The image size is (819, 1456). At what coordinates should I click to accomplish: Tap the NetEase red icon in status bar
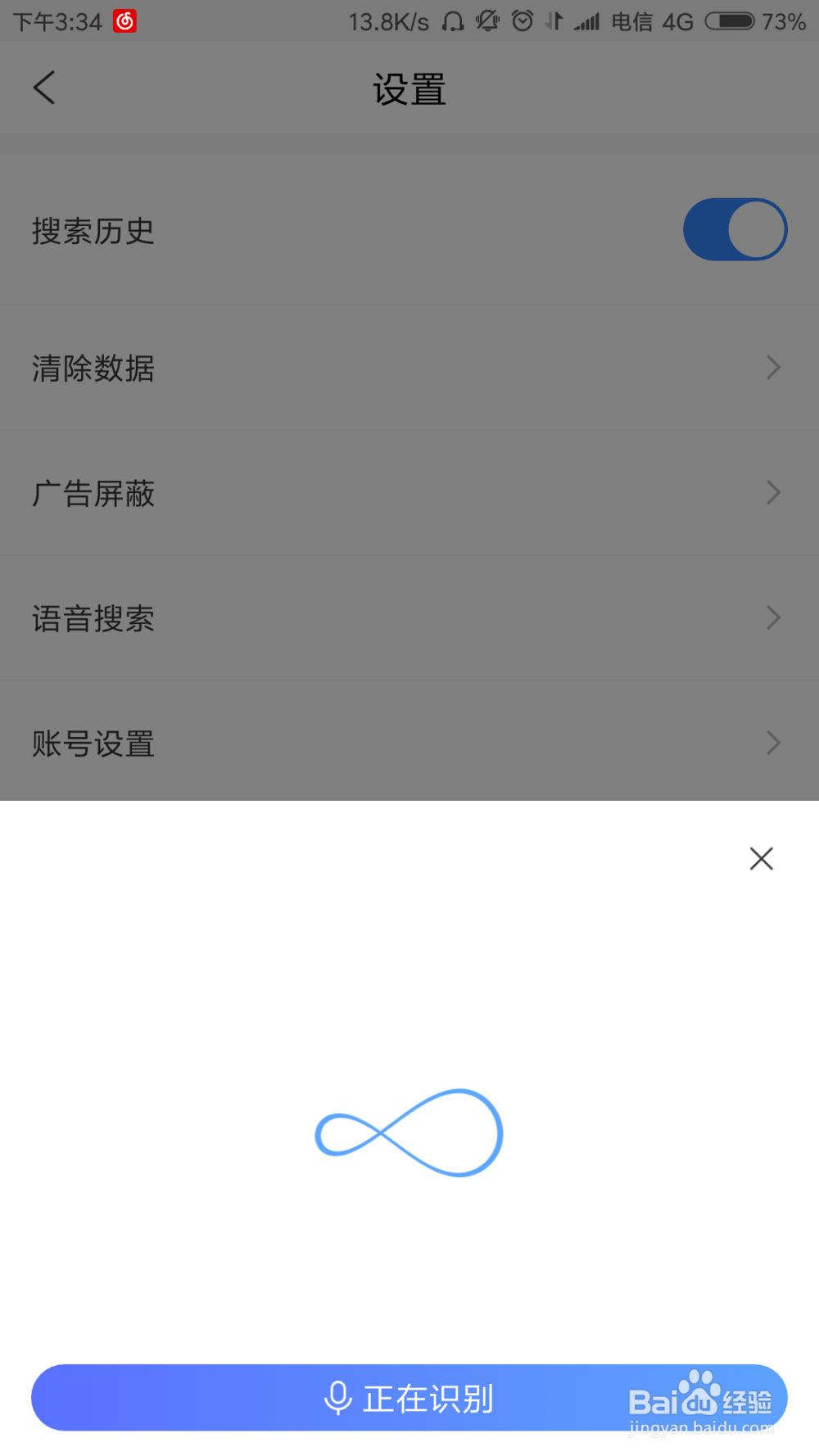123,20
